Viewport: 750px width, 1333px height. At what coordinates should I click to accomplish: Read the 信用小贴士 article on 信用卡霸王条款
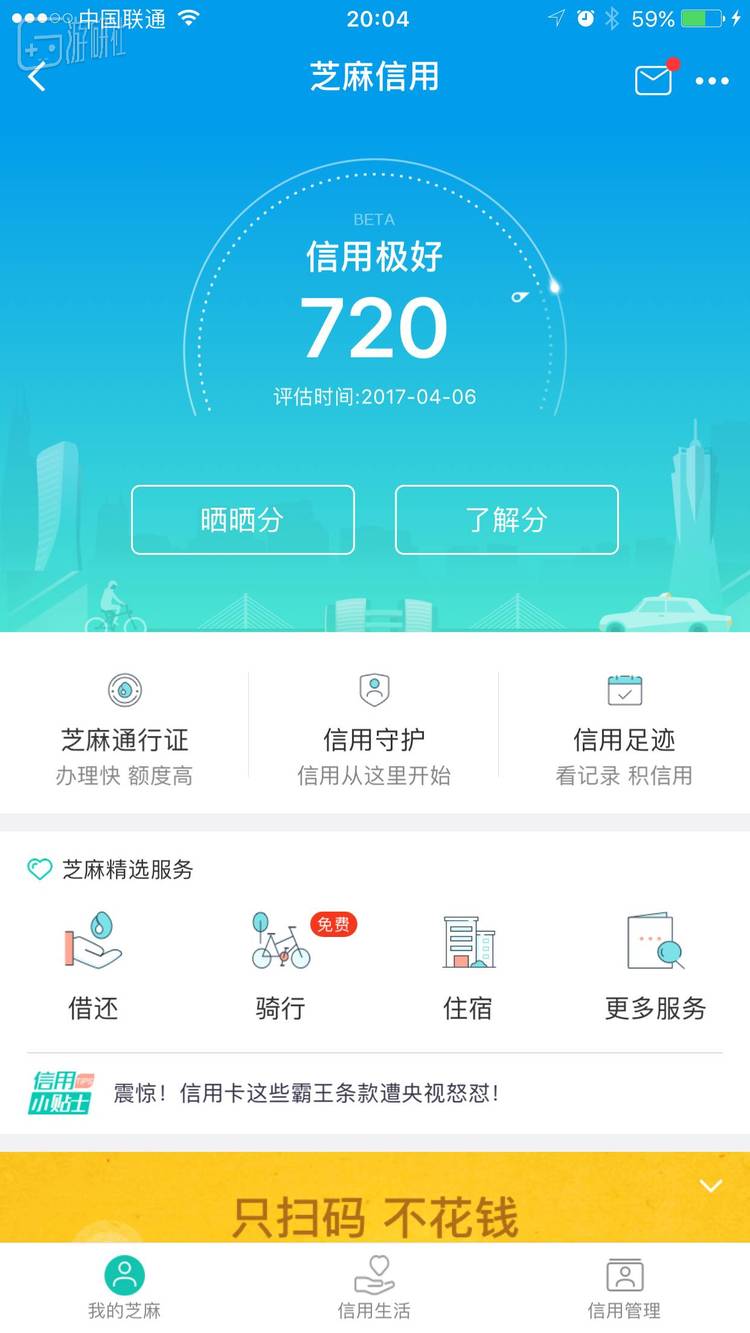pyautogui.click(x=306, y=1093)
